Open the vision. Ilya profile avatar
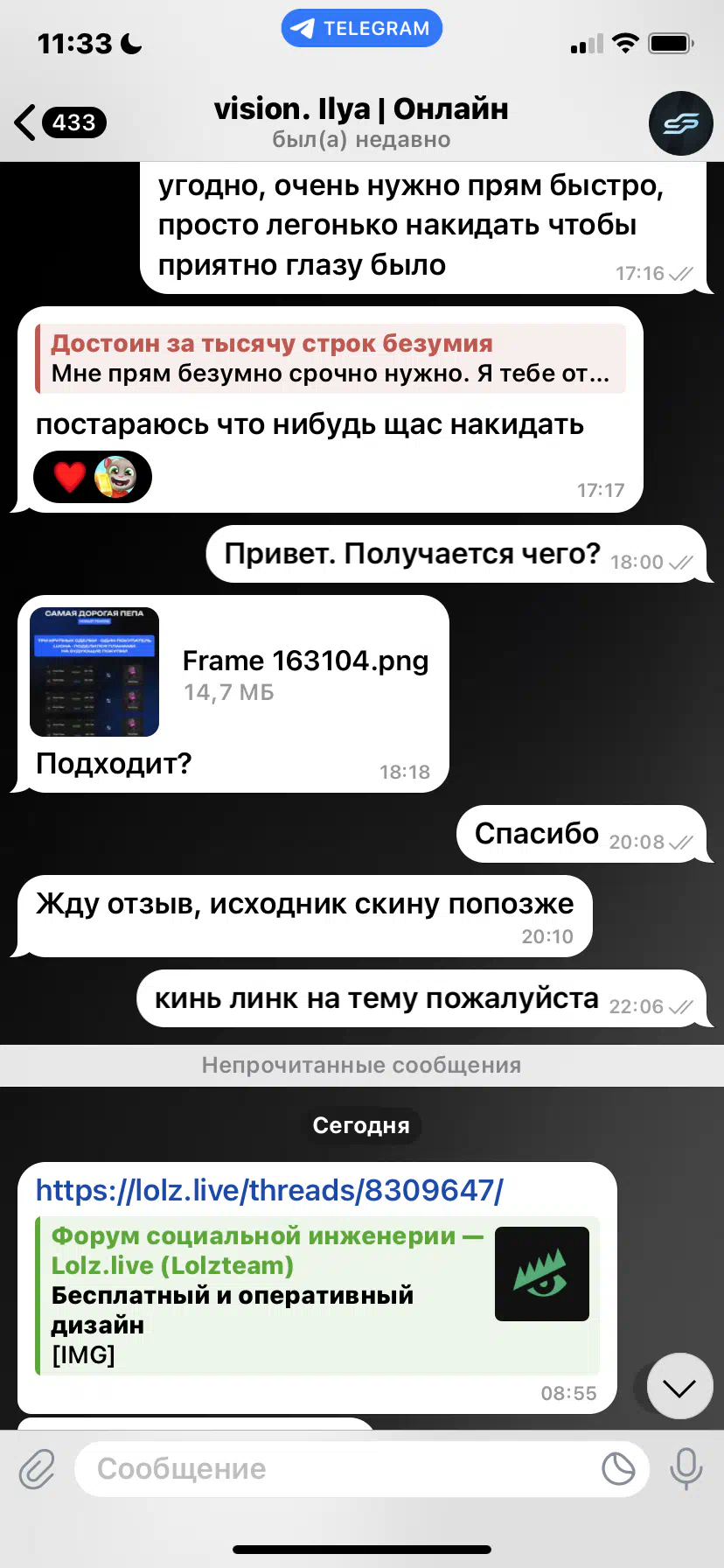Image resolution: width=724 pixels, height=1568 pixels. tap(681, 123)
